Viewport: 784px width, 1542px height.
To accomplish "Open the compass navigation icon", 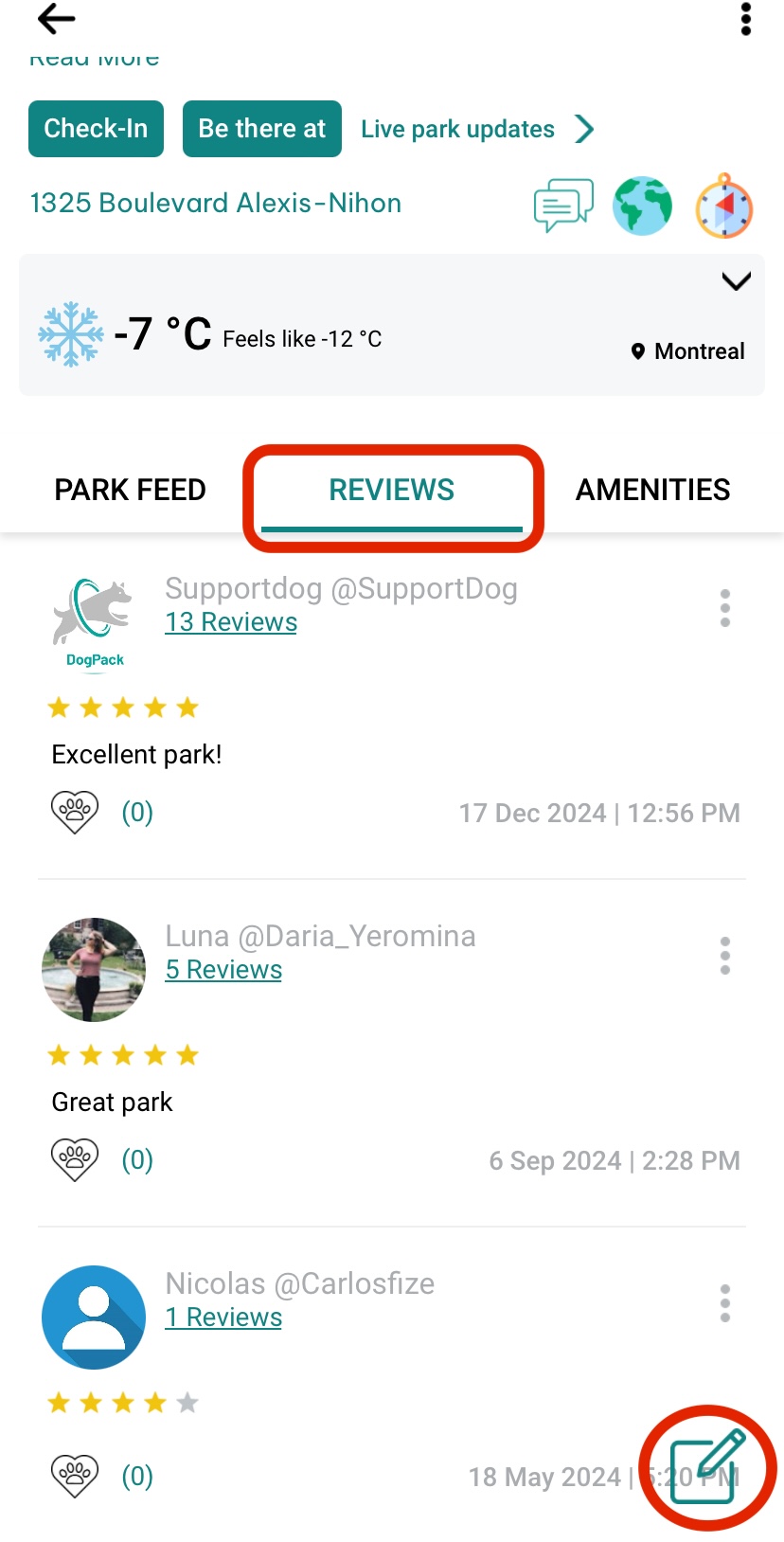I will tap(722, 206).
